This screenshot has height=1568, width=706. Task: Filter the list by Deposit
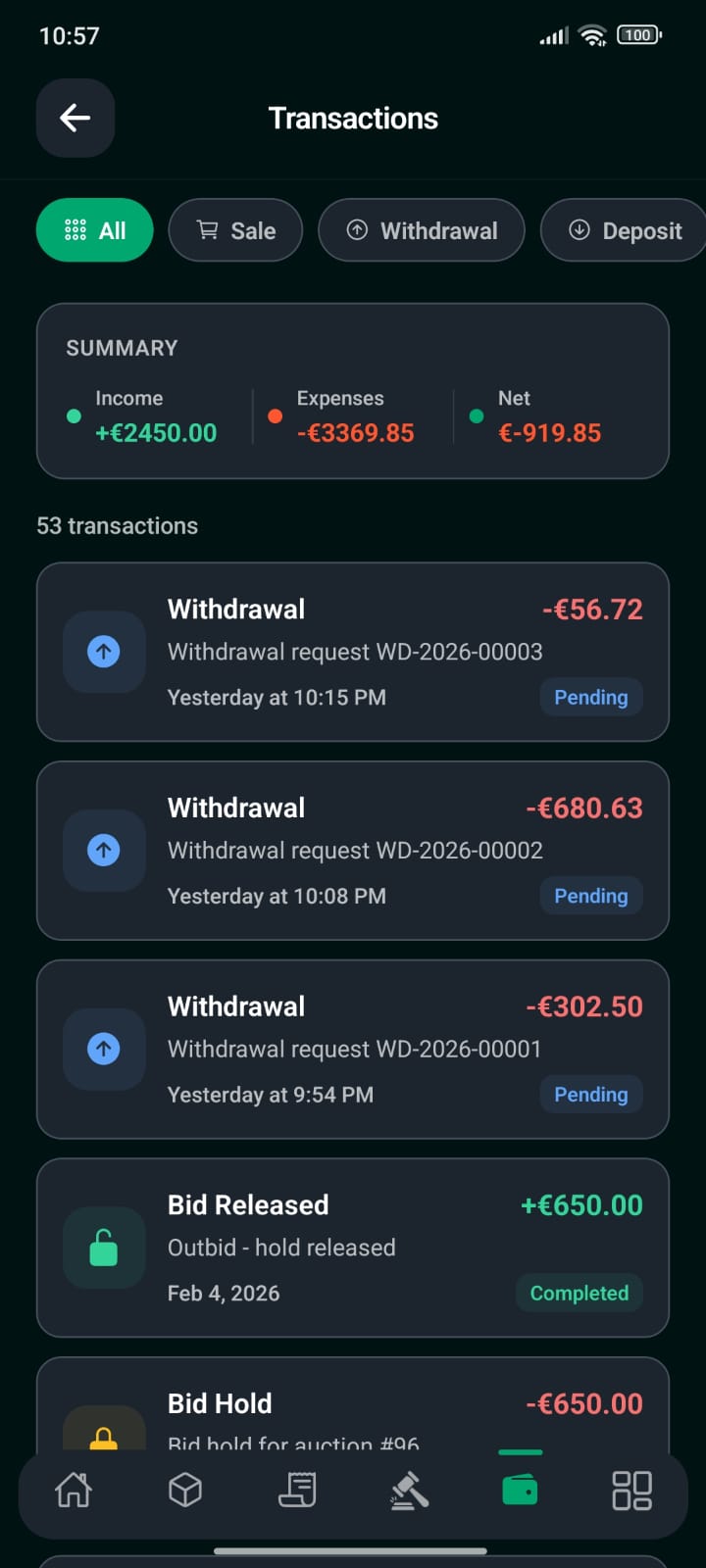click(625, 230)
